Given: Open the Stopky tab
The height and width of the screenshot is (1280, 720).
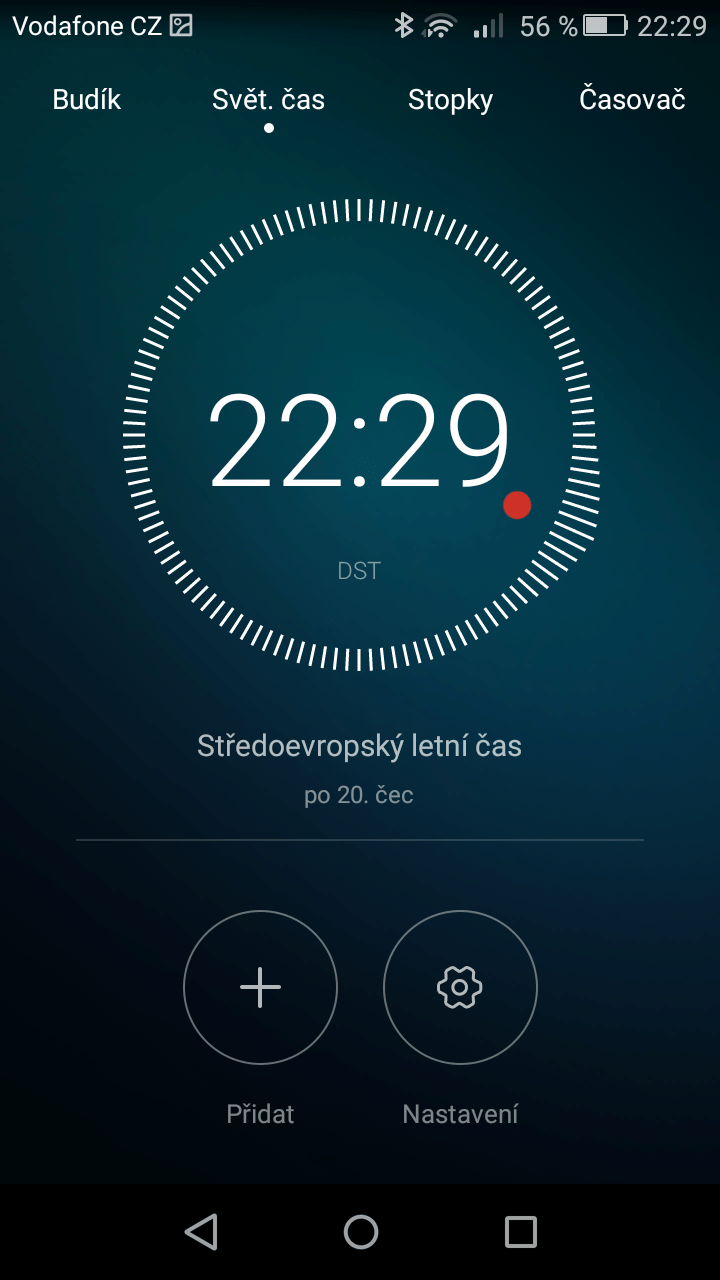Looking at the screenshot, I should 450,100.
